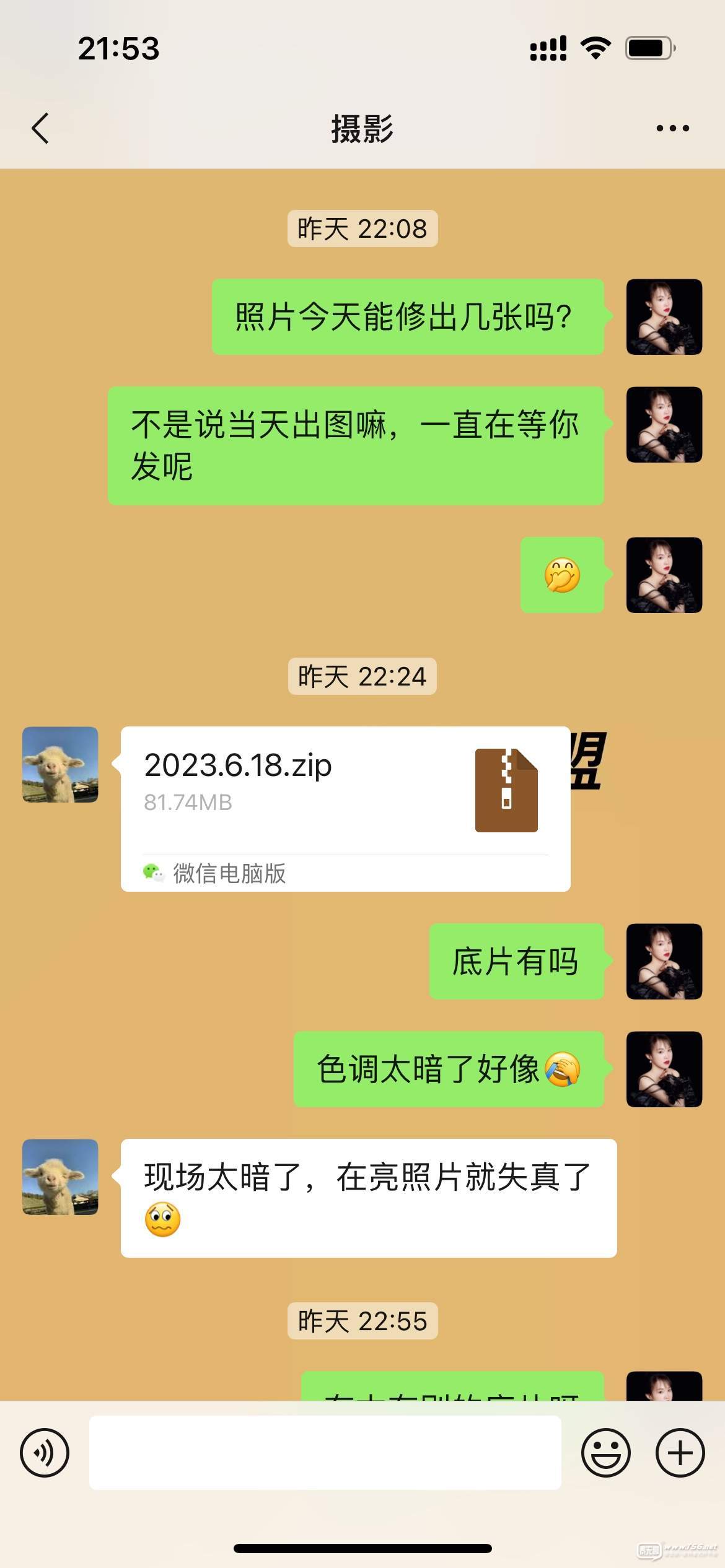Open the plus attachments menu
The height and width of the screenshot is (1568, 725).
680,1452
